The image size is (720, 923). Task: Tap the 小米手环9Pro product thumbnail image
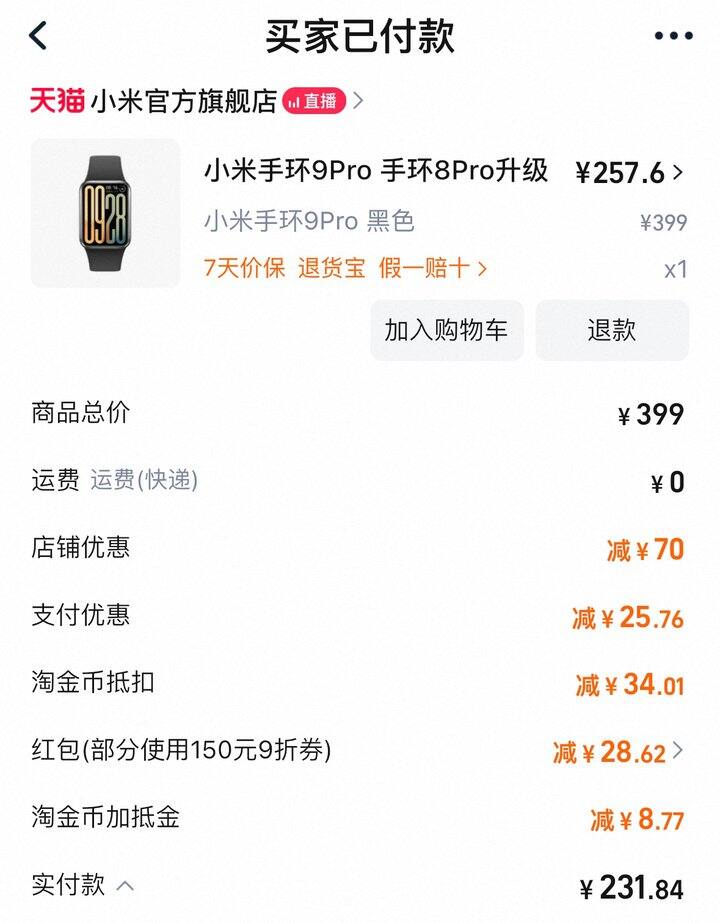click(x=107, y=213)
